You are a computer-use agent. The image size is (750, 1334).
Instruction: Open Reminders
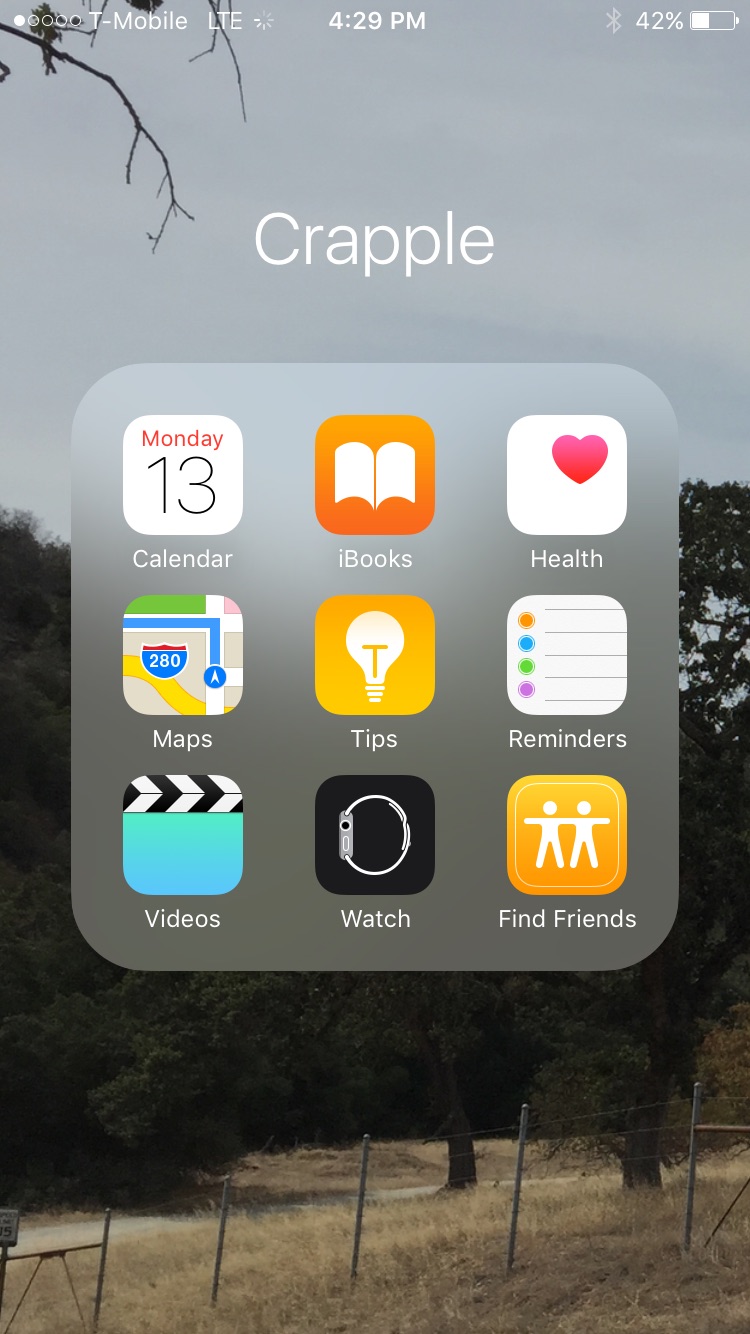[x=566, y=654]
